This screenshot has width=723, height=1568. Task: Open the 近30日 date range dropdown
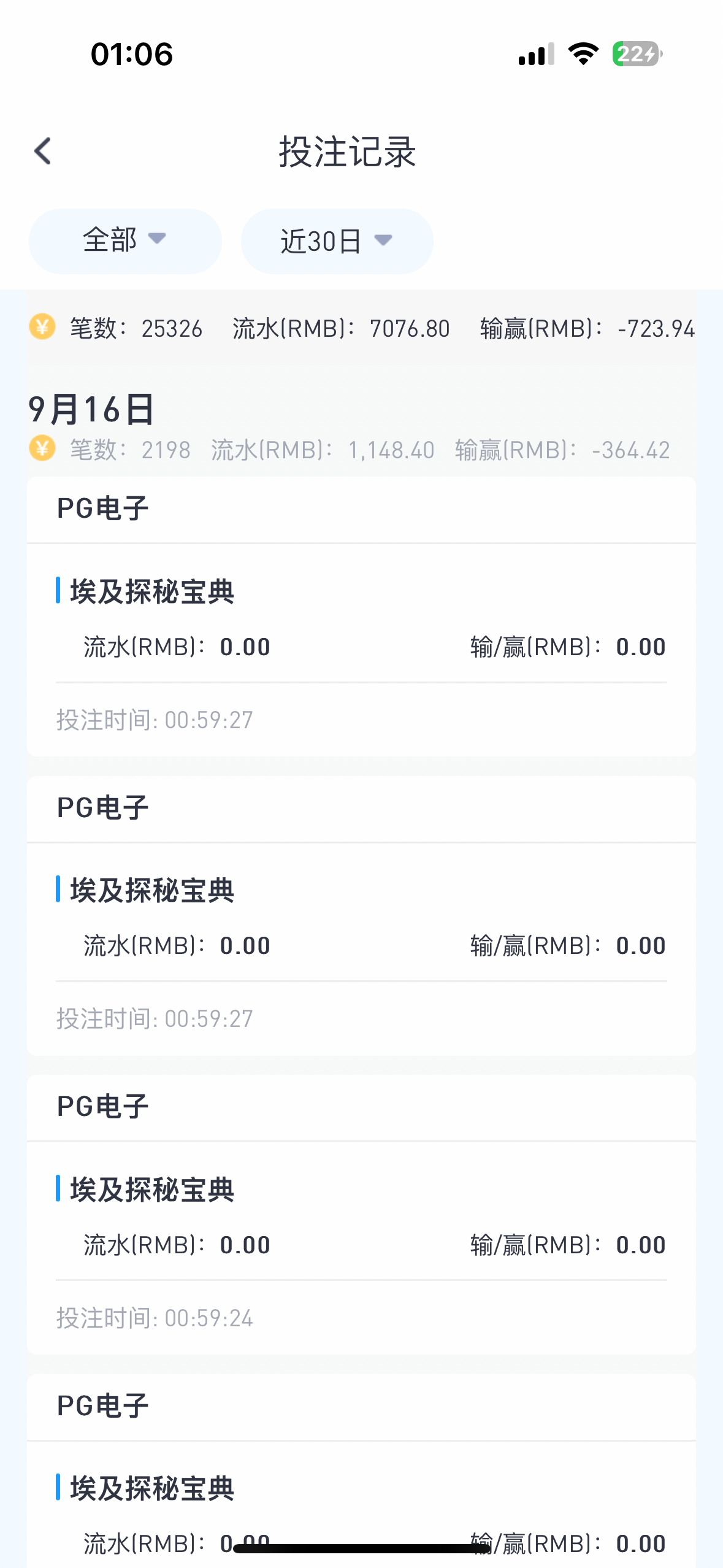[337, 240]
